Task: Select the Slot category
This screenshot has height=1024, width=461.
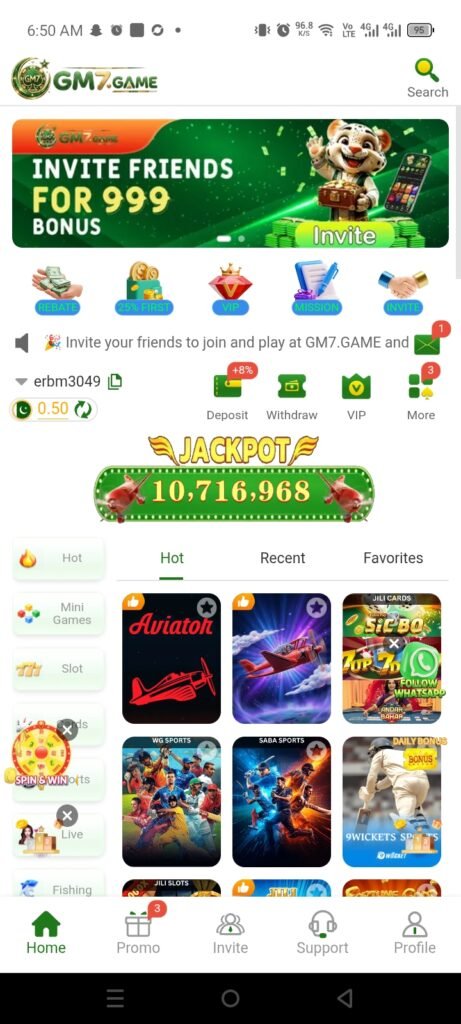Action: coord(59,669)
